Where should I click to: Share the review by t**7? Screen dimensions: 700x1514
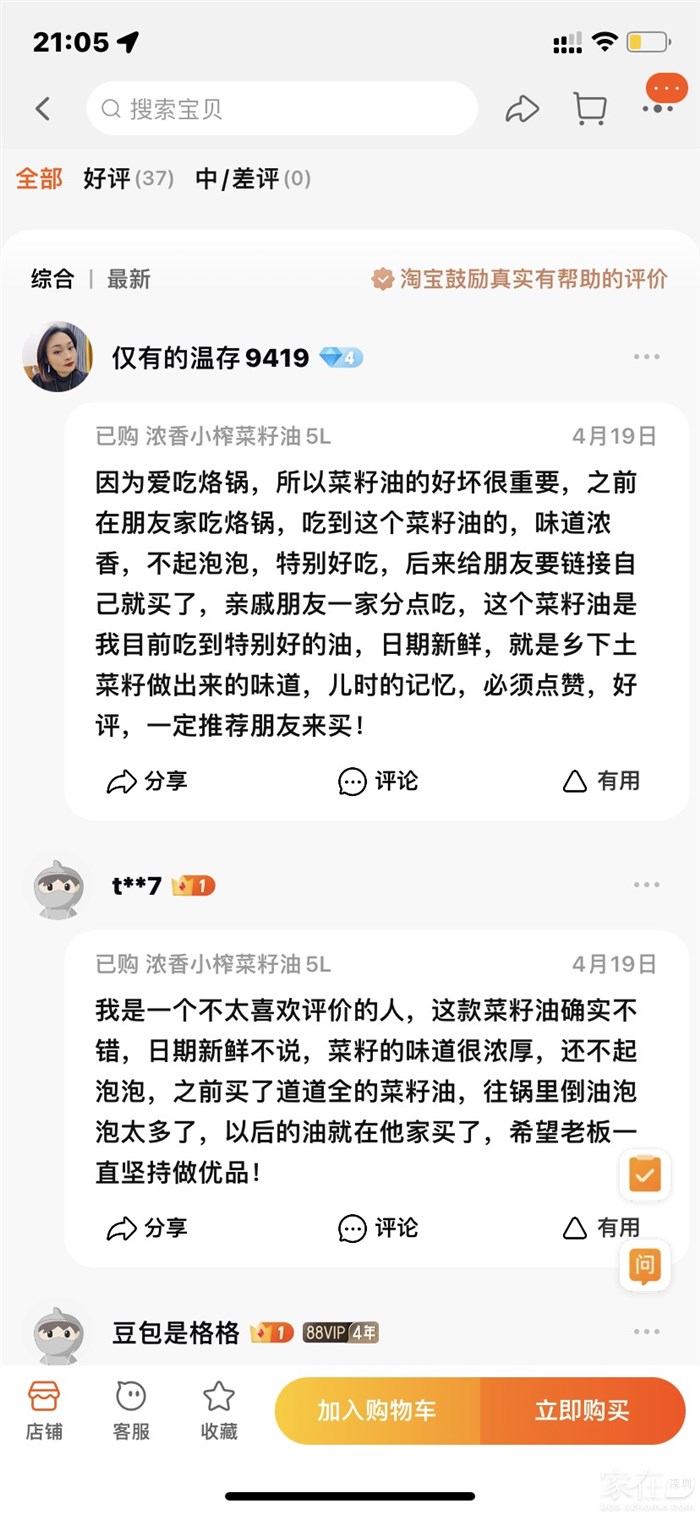coord(147,1227)
